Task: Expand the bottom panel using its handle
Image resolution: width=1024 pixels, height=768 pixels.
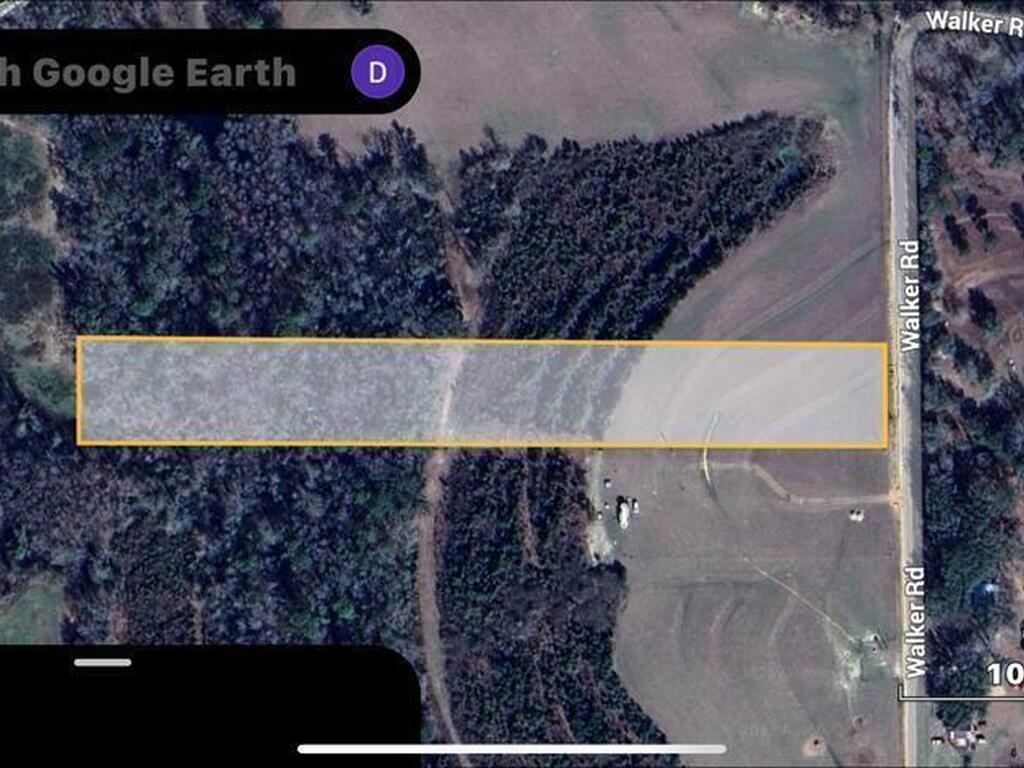Action: point(102,662)
